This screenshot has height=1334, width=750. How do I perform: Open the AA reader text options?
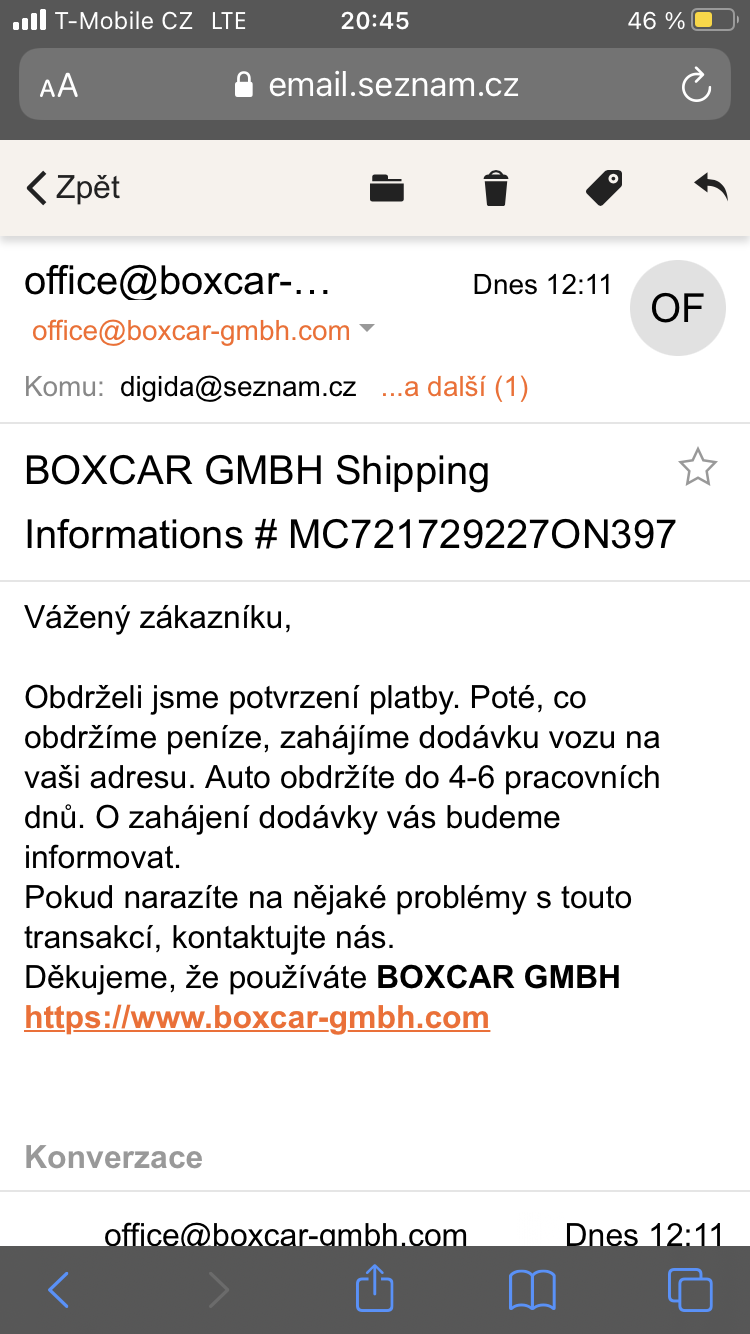click(x=59, y=86)
